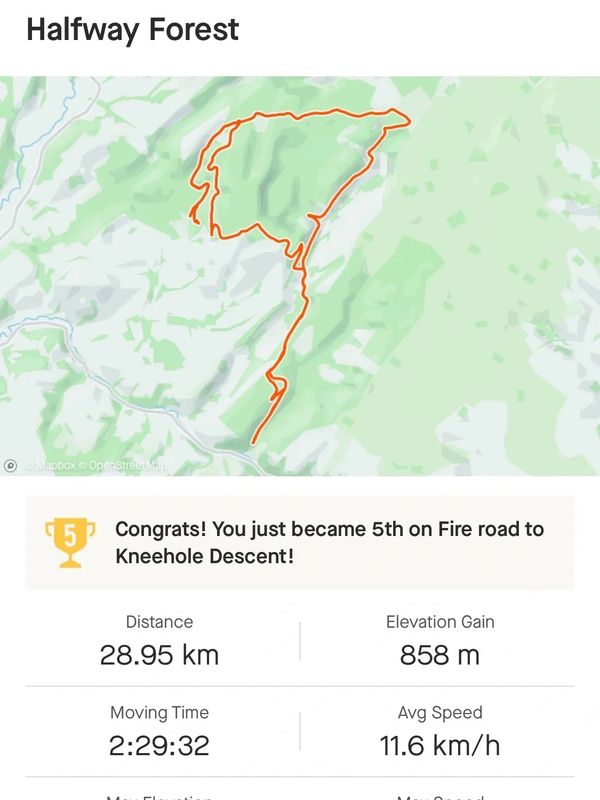
Task: Open the Fire road to Kneehole Descent achievement
Action: 300,542
